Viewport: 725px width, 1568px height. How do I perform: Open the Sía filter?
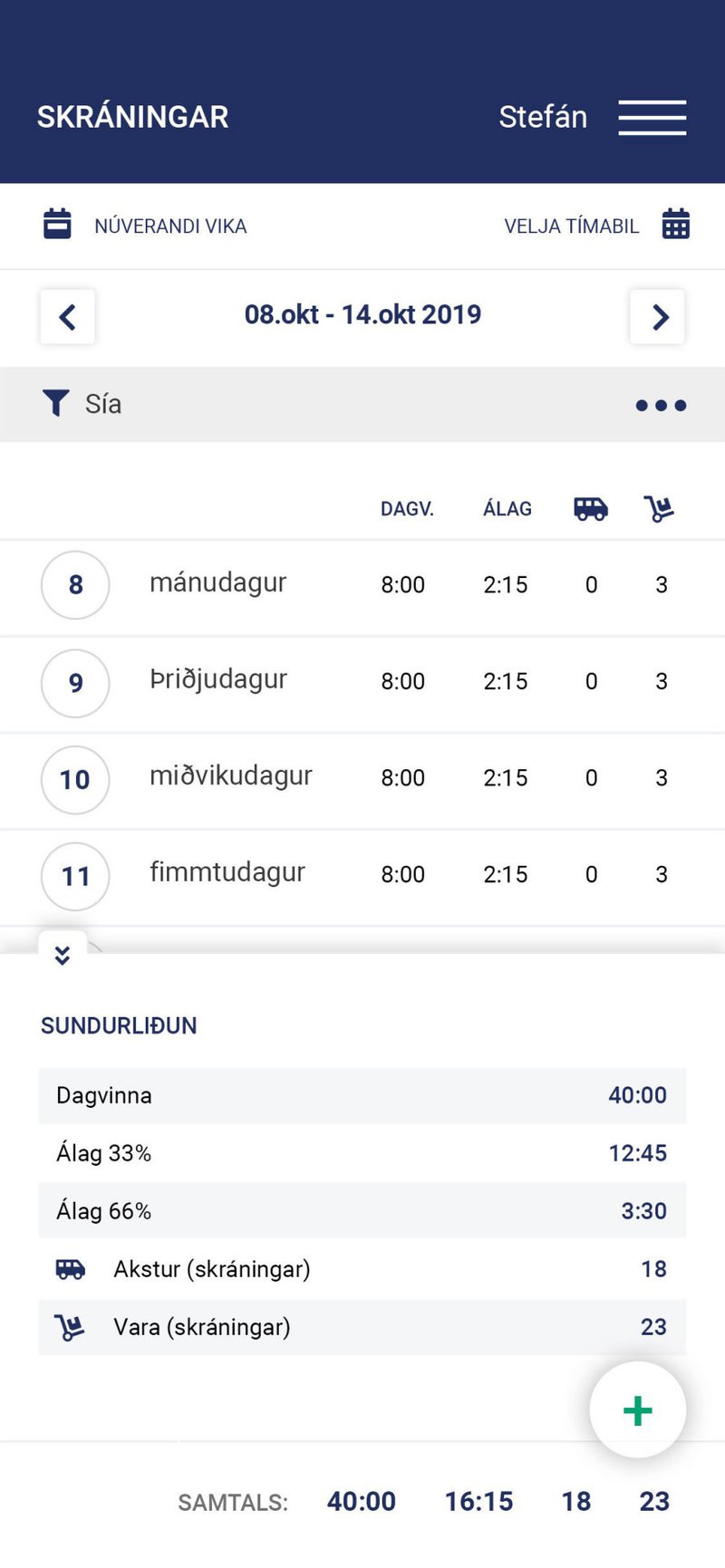click(82, 404)
